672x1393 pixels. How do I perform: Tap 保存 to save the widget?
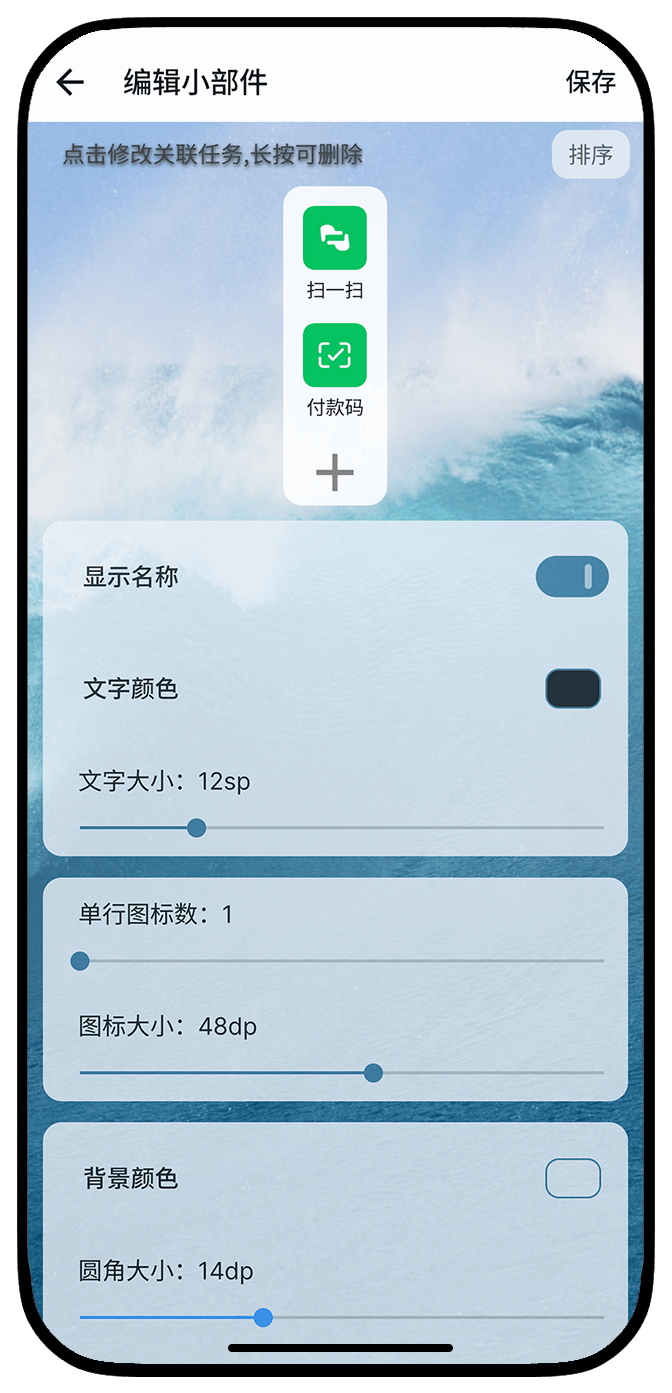tap(590, 82)
